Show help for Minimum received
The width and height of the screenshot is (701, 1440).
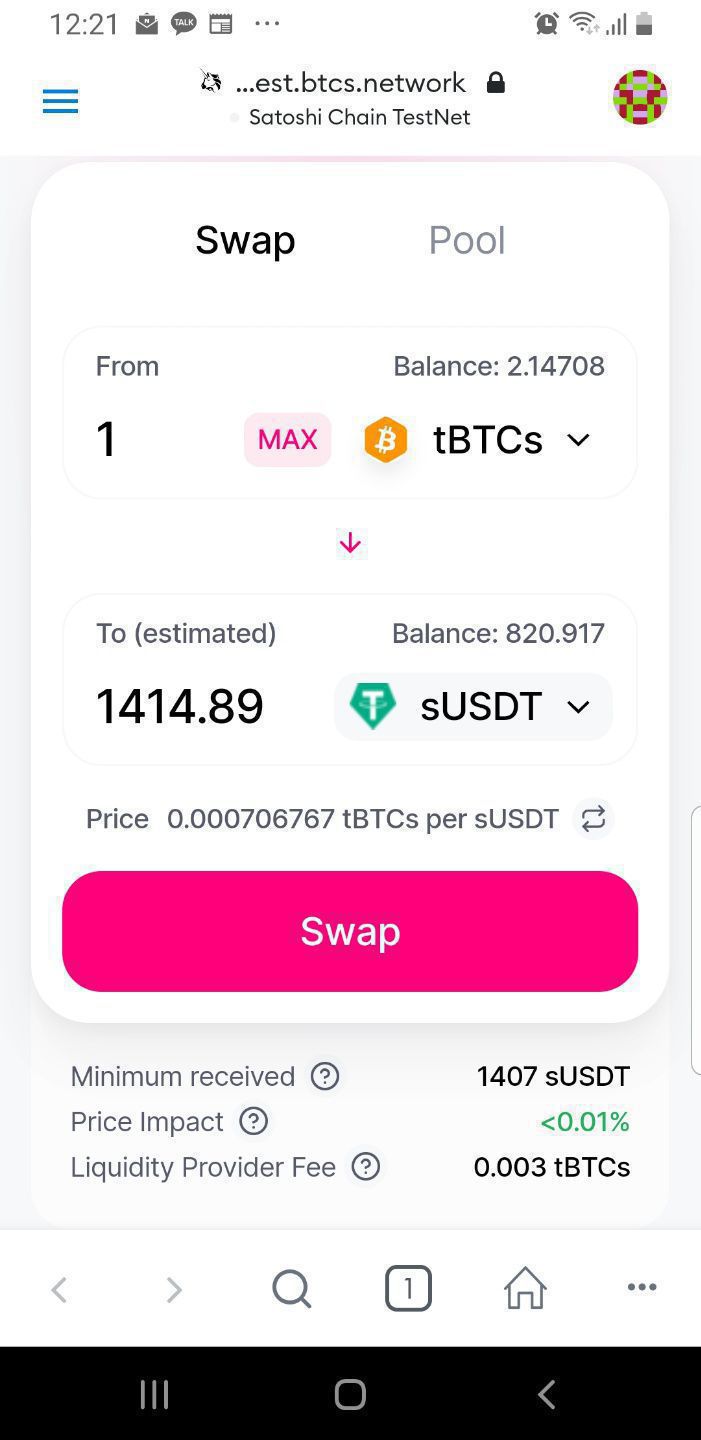[325, 1076]
